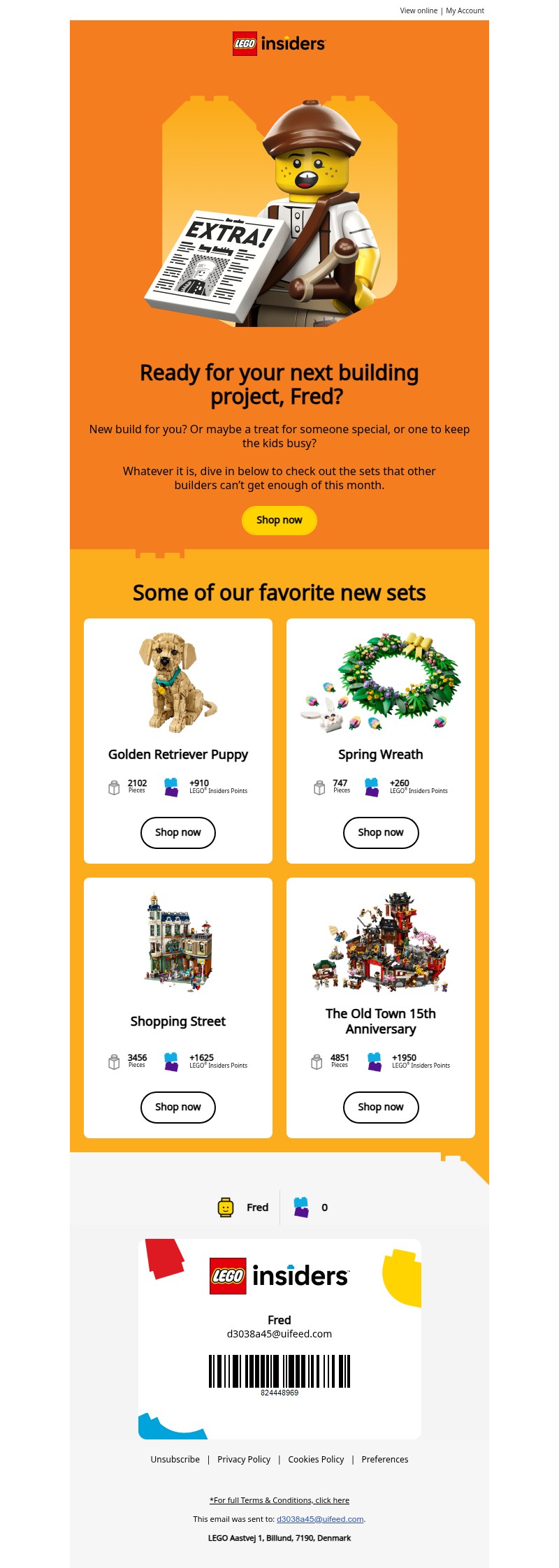Click the yellow minifigure head icon beside Fred
Viewport: 559px width, 1568px height.
click(225, 1207)
